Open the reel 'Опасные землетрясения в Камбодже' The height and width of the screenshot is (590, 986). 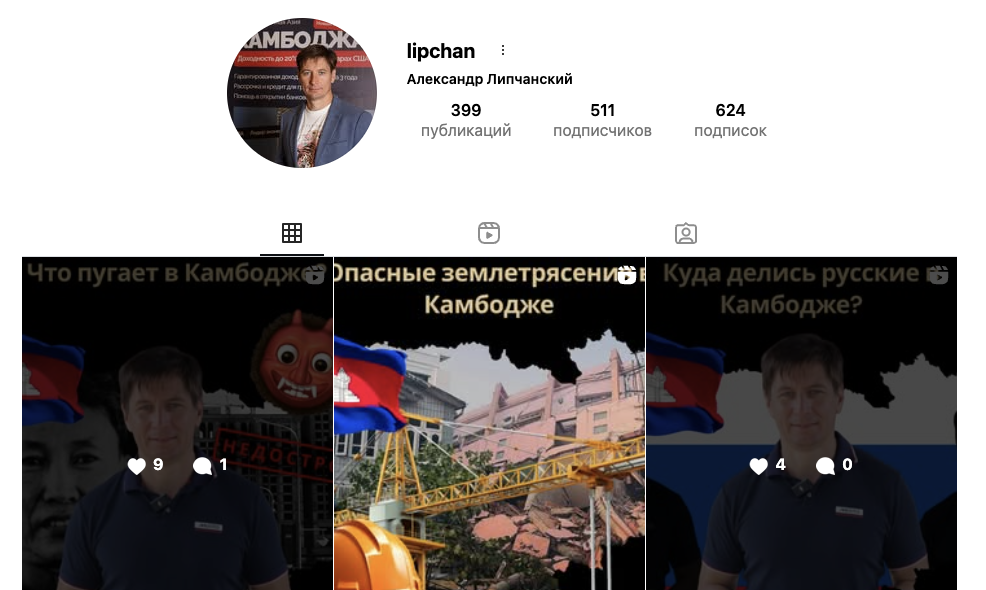489,423
